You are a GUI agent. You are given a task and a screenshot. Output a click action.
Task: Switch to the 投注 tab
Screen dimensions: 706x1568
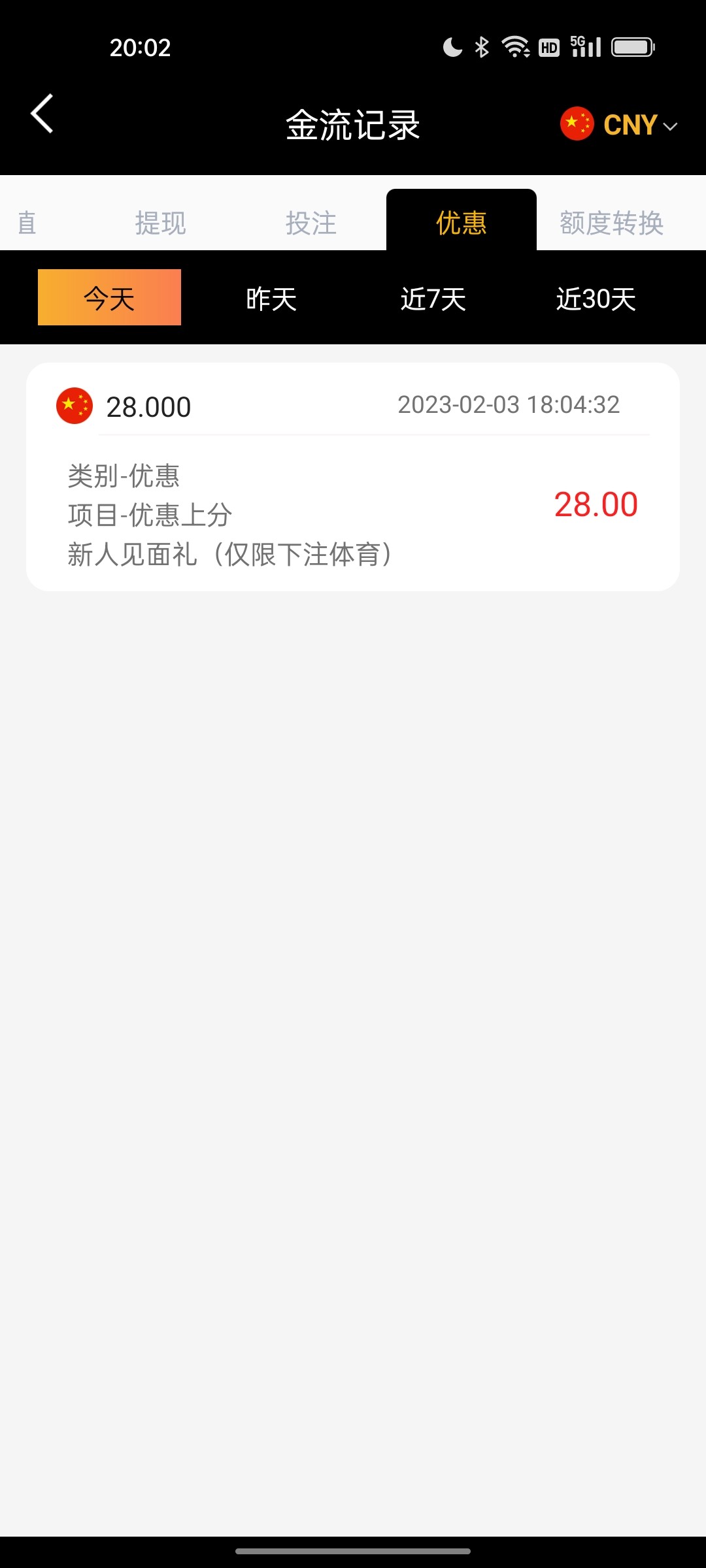[311, 223]
